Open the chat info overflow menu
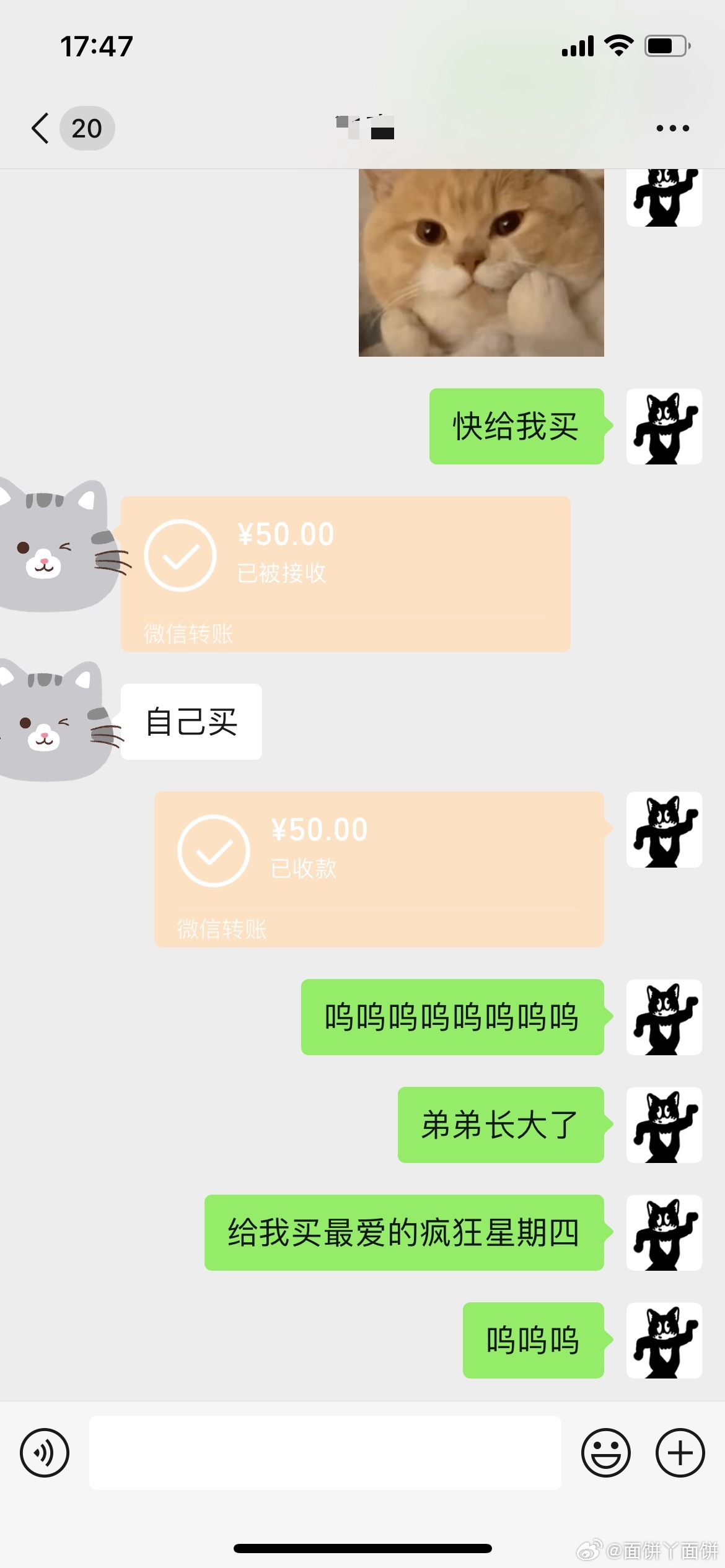The image size is (725, 1568). click(x=672, y=128)
